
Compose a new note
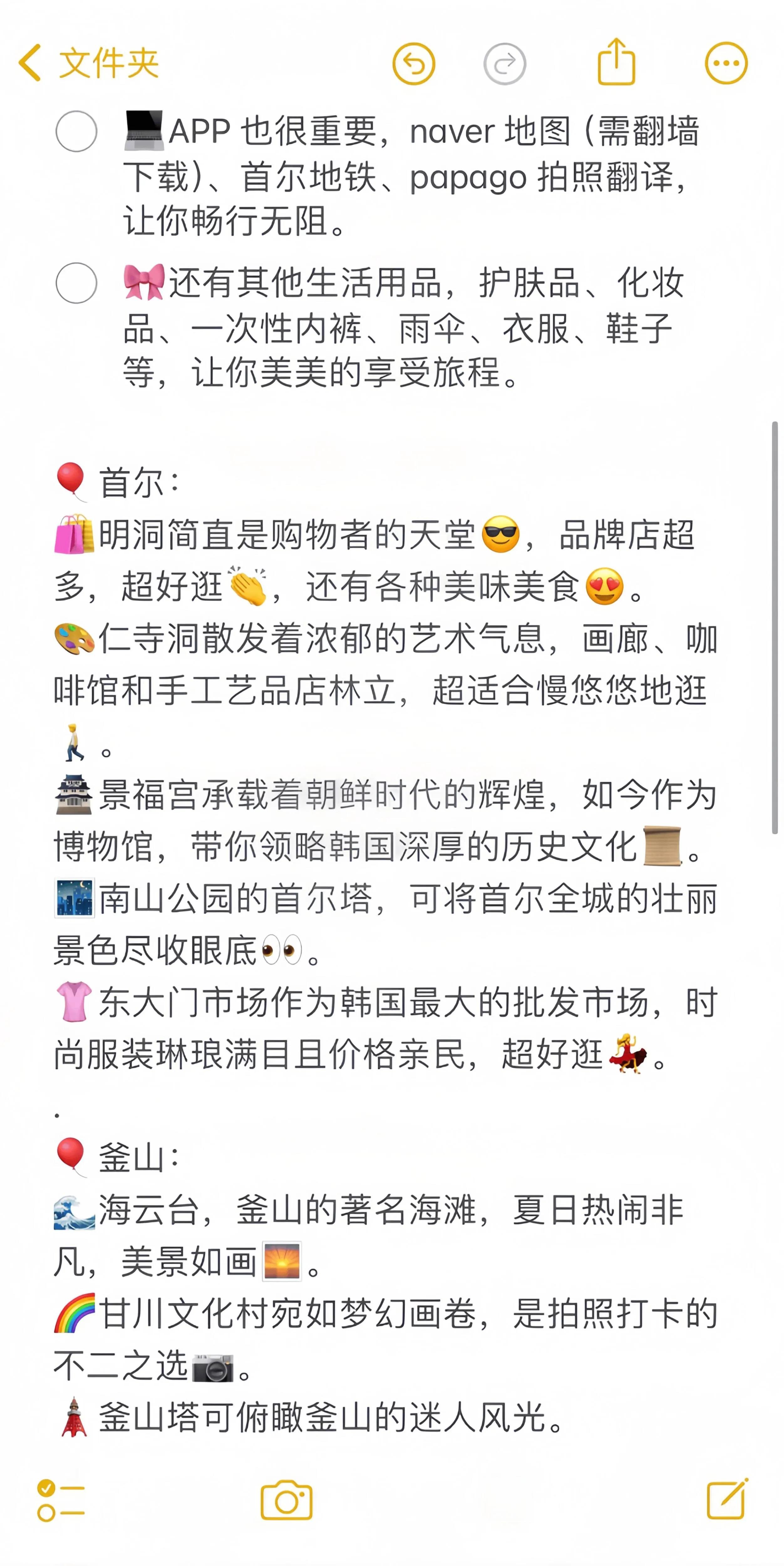[x=727, y=1499]
